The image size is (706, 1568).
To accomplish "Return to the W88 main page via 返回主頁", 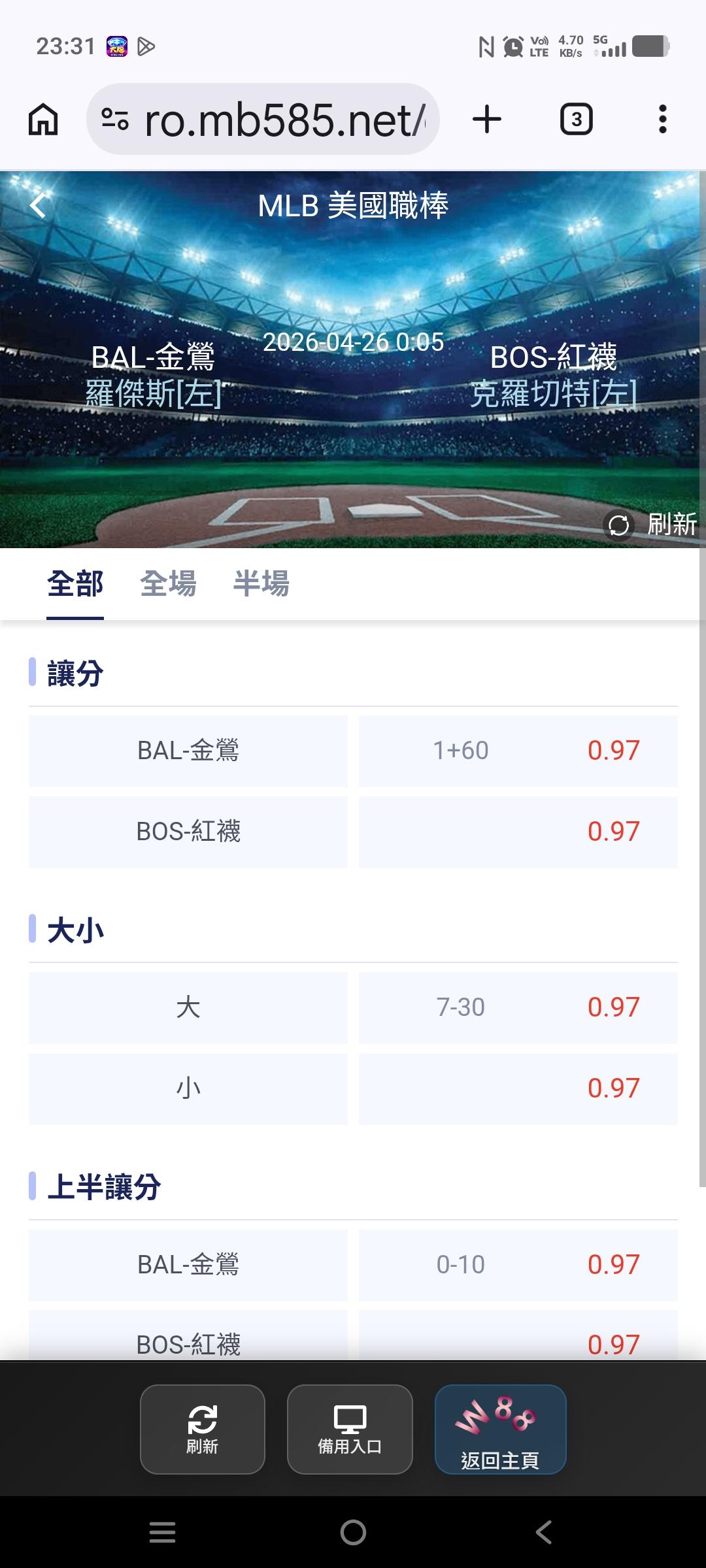I will 500,1429.
